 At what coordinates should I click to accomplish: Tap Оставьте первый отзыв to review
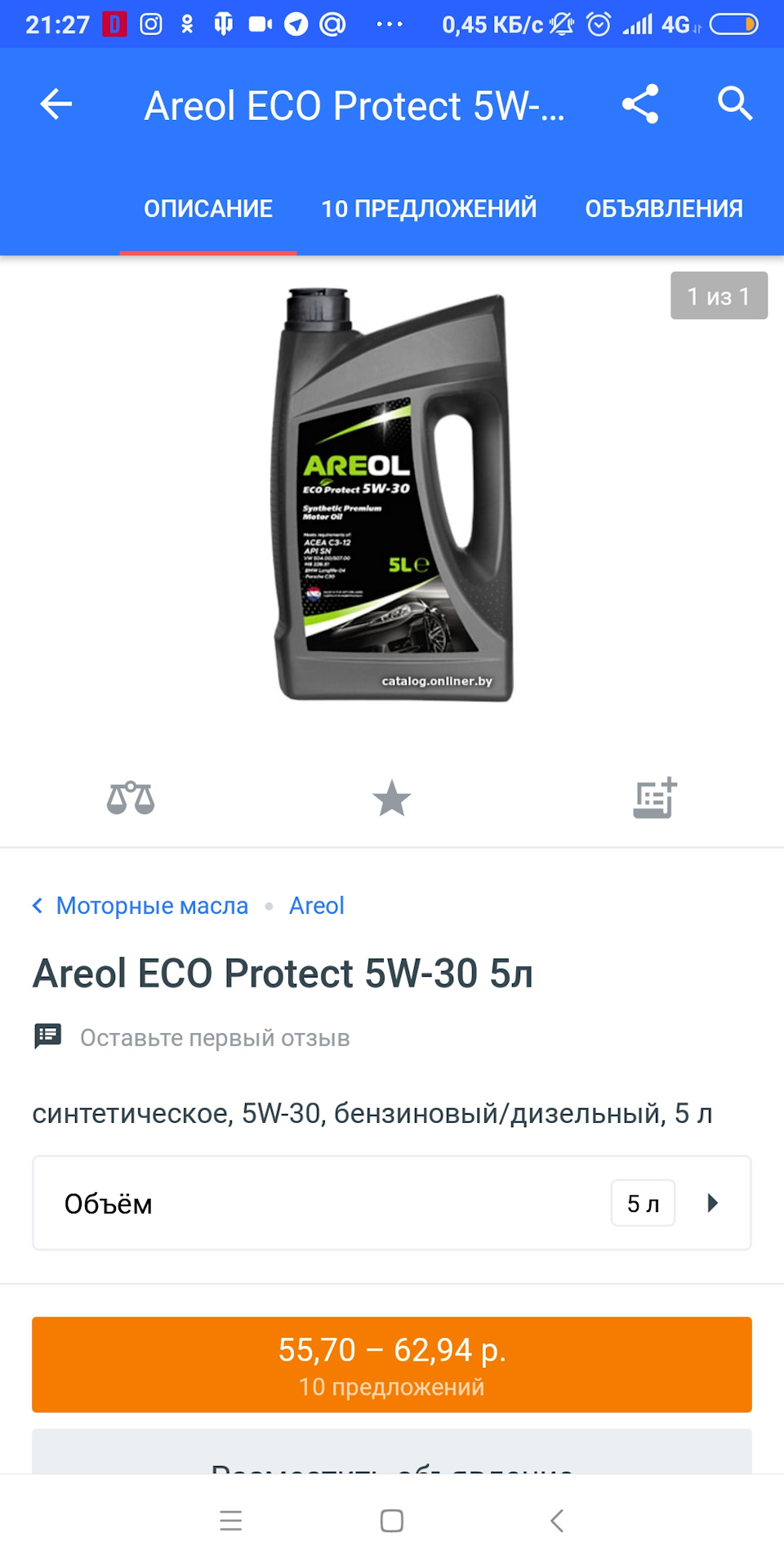coord(214,1038)
